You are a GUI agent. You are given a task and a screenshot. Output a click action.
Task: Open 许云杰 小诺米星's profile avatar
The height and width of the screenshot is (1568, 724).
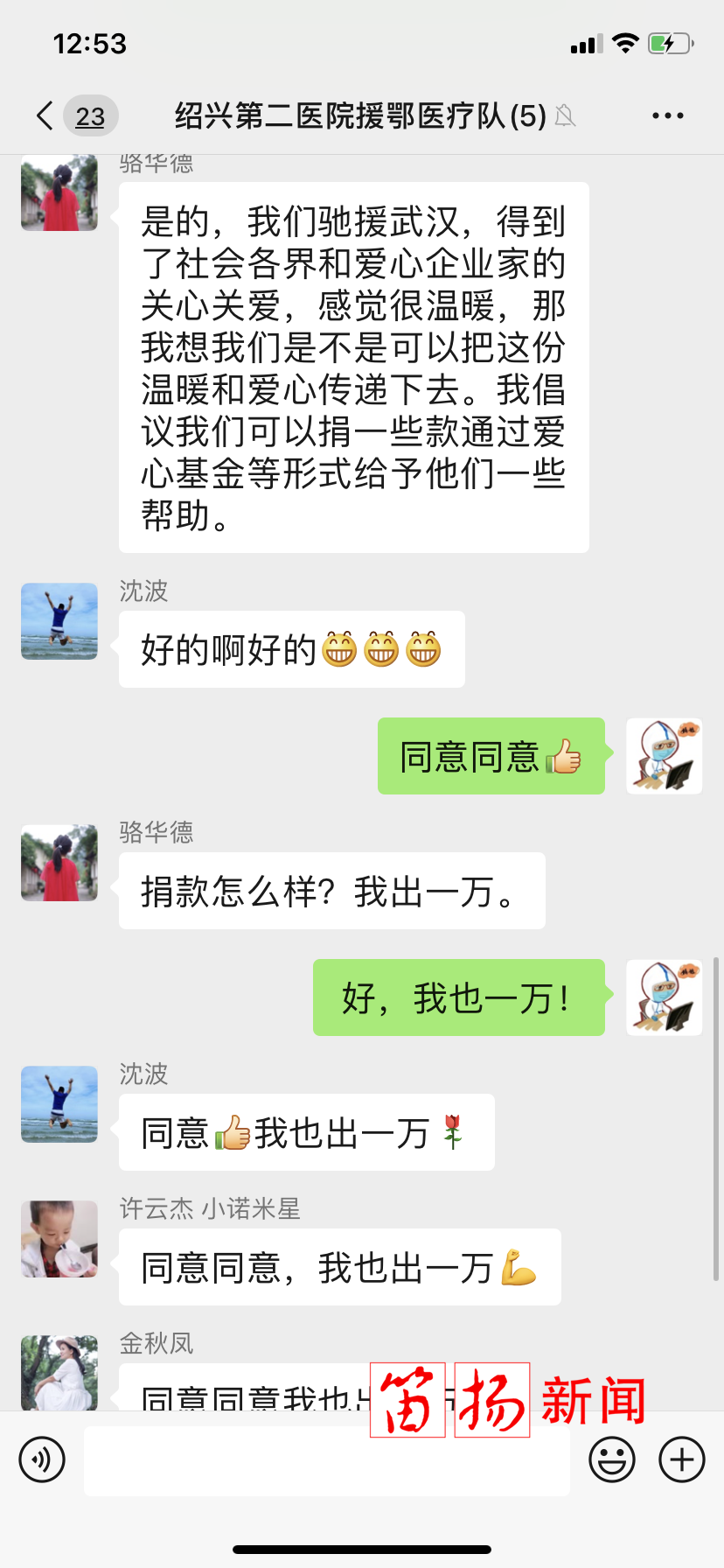[59, 1239]
